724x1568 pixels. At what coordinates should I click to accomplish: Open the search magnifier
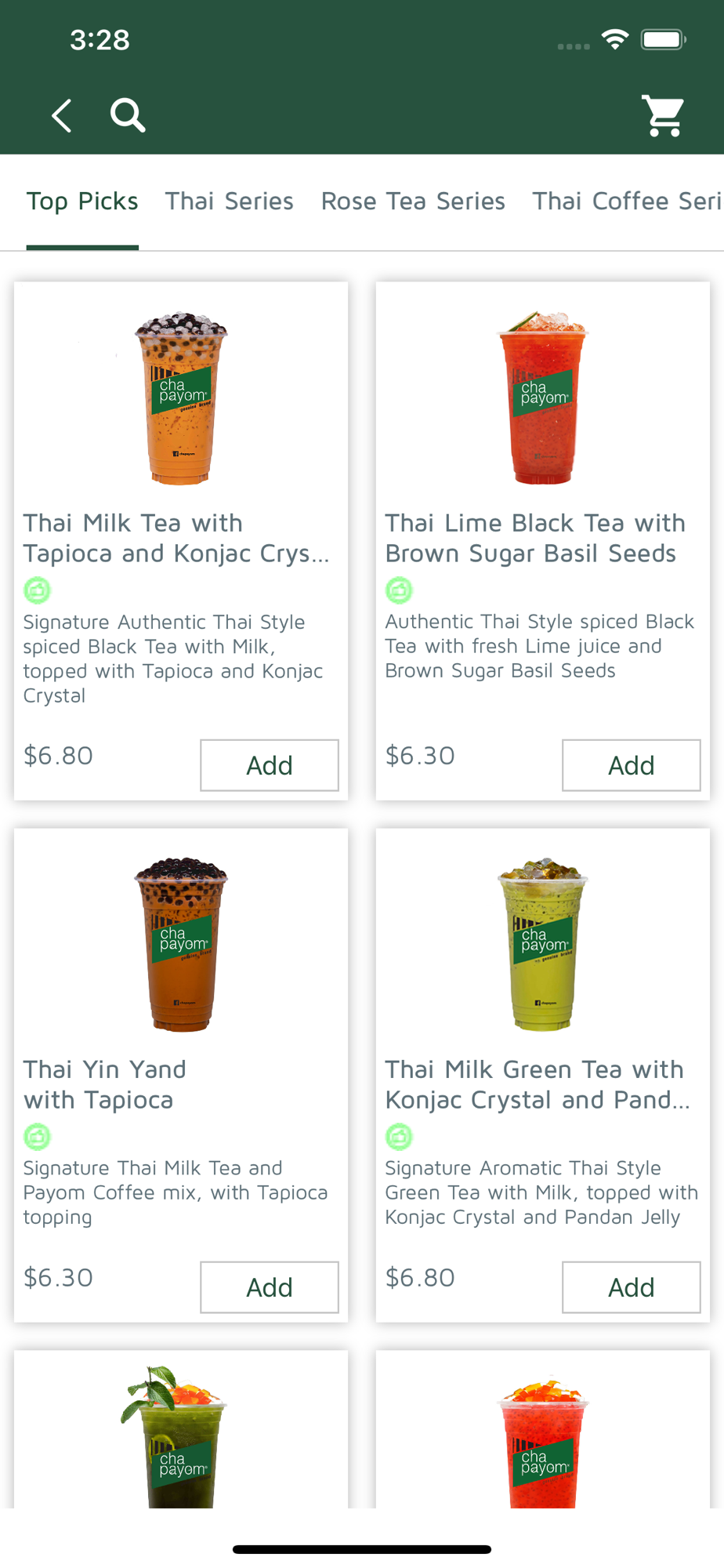coord(128,115)
